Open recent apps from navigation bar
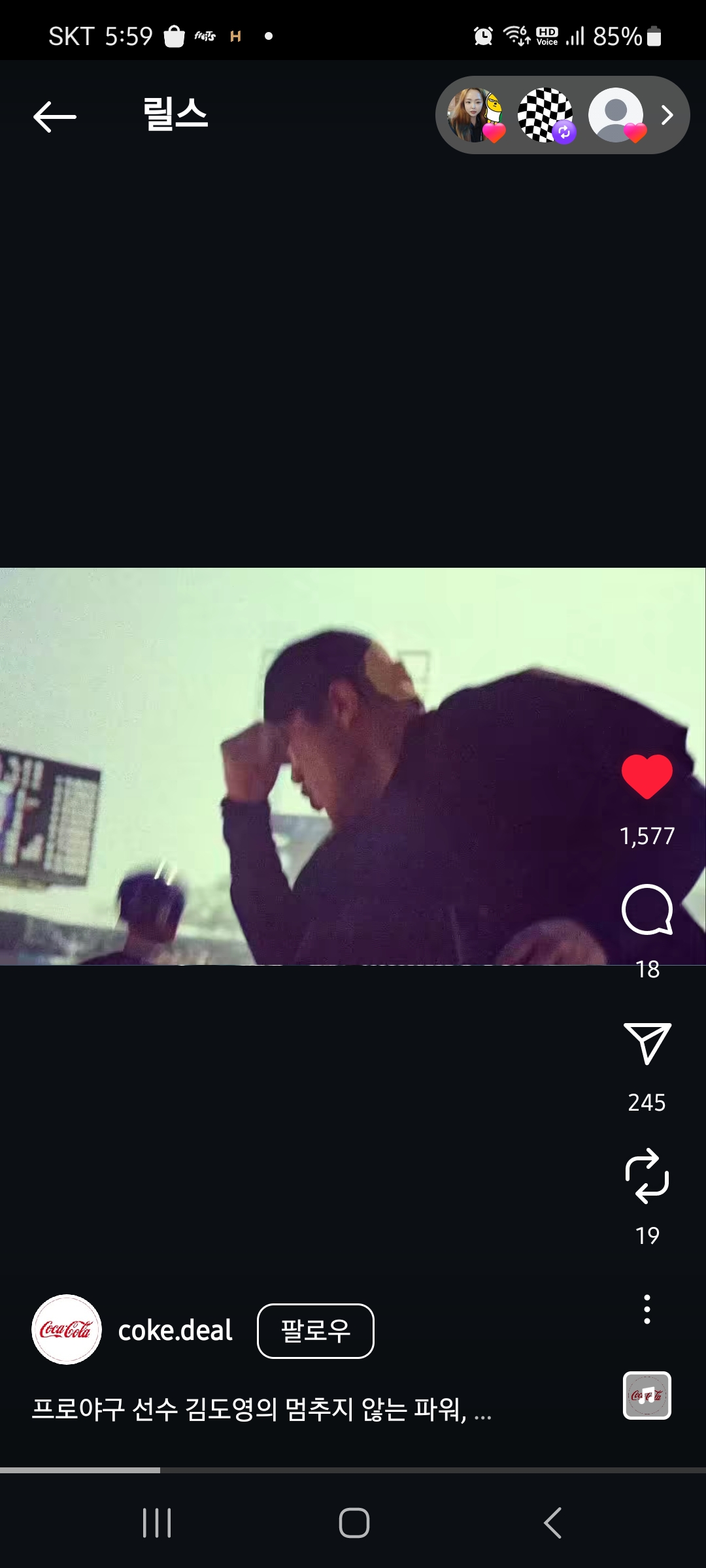The image size is (706, 1568). tap(157, 1523)
